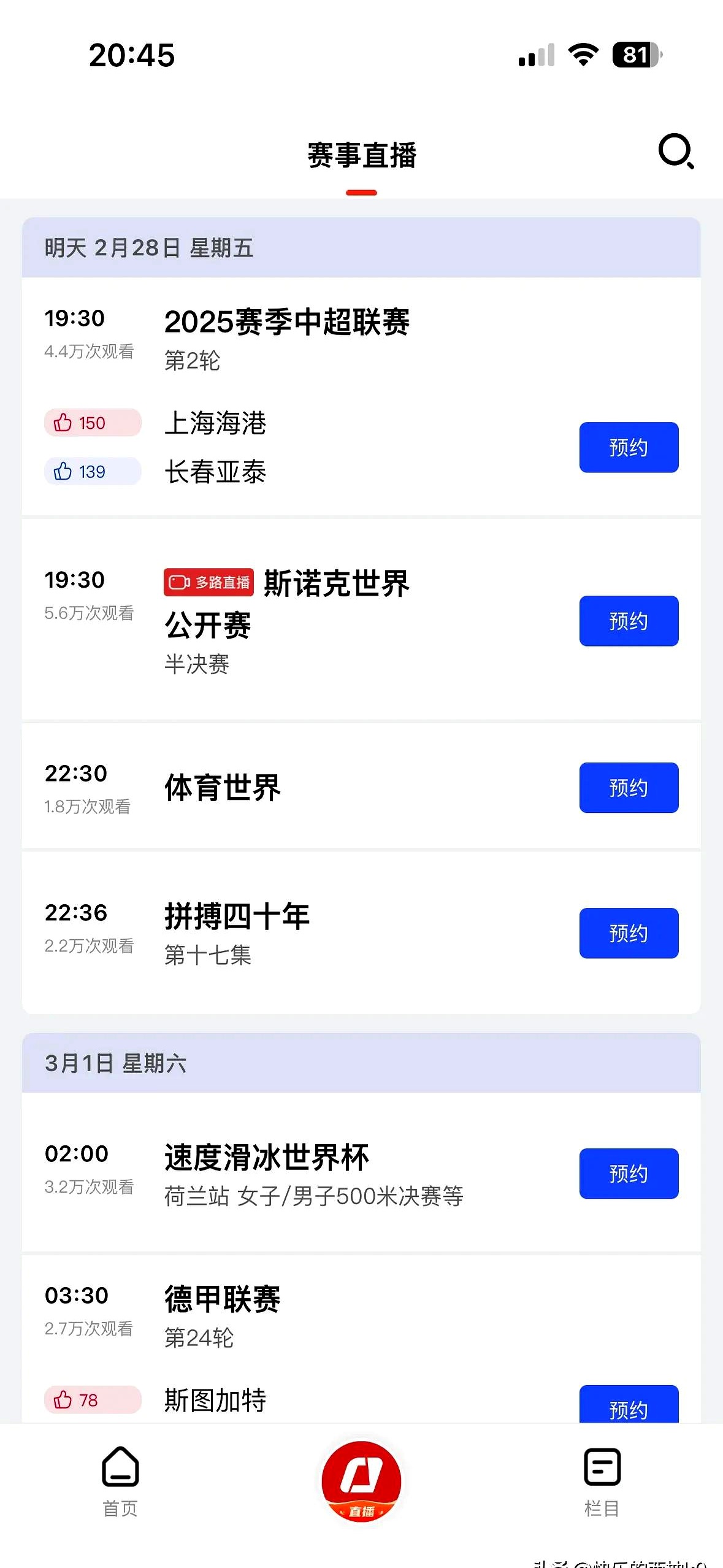Tap the 首页 home icon

coord(120,1472)
